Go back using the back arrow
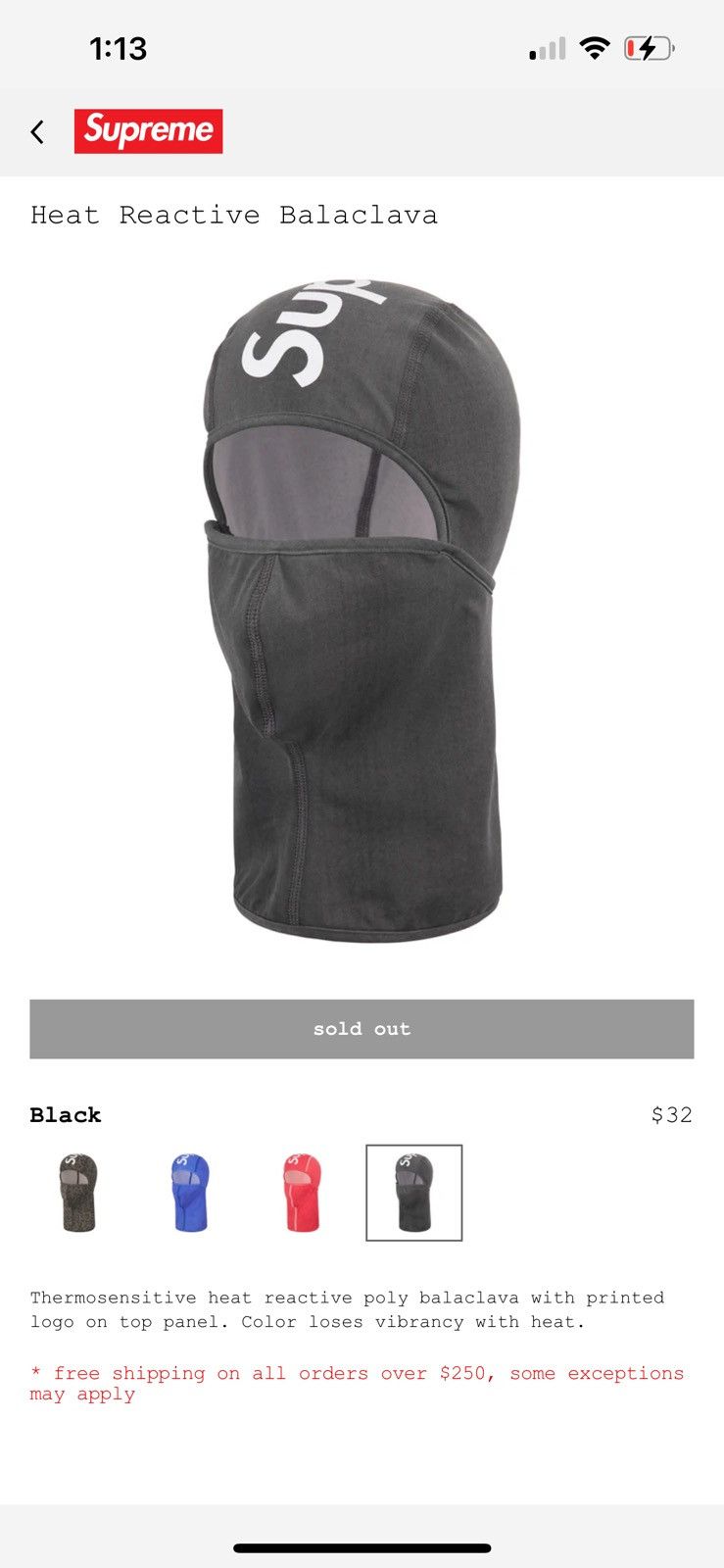 (x=37, y=131)
